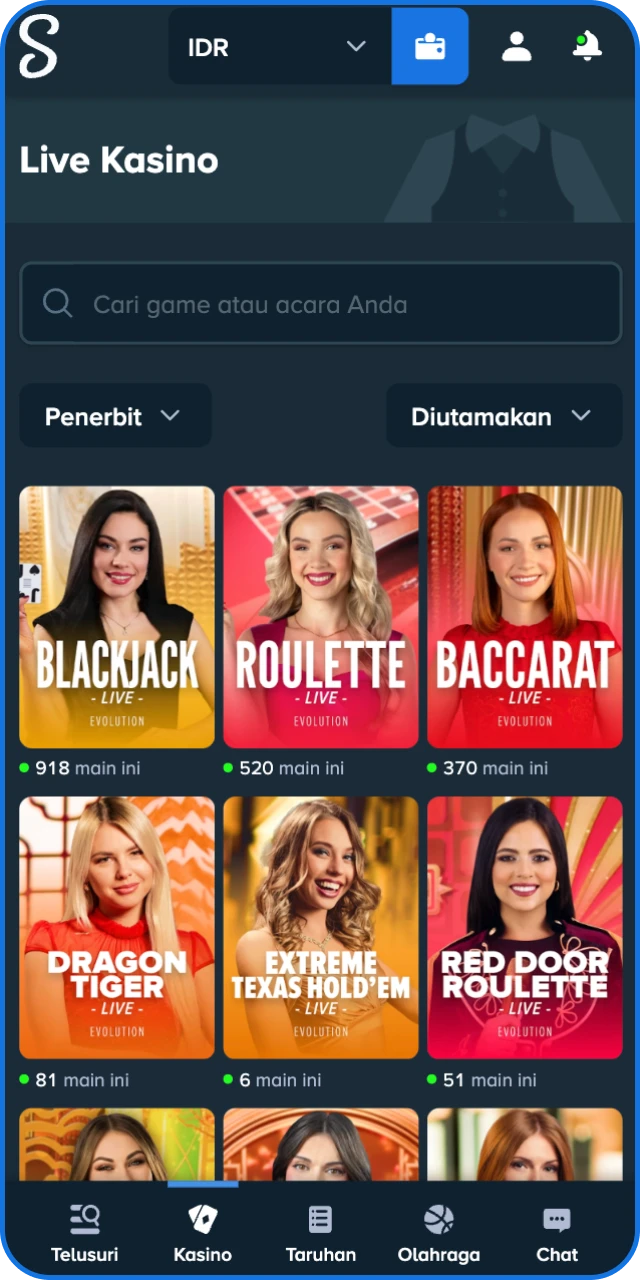Open the wallet button

(430, 46)
